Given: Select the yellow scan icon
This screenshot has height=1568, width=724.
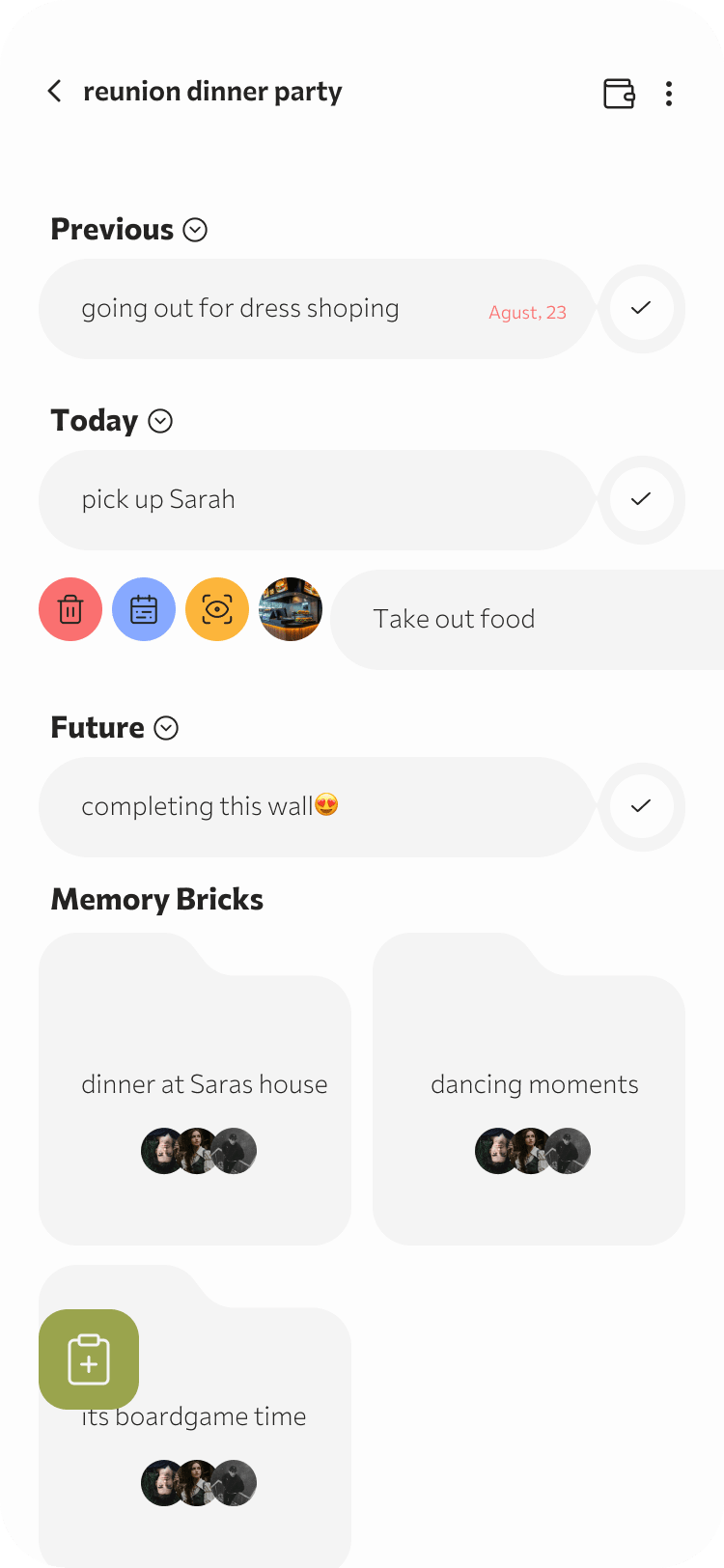Looking at the screenshot, I should point(216,609).
